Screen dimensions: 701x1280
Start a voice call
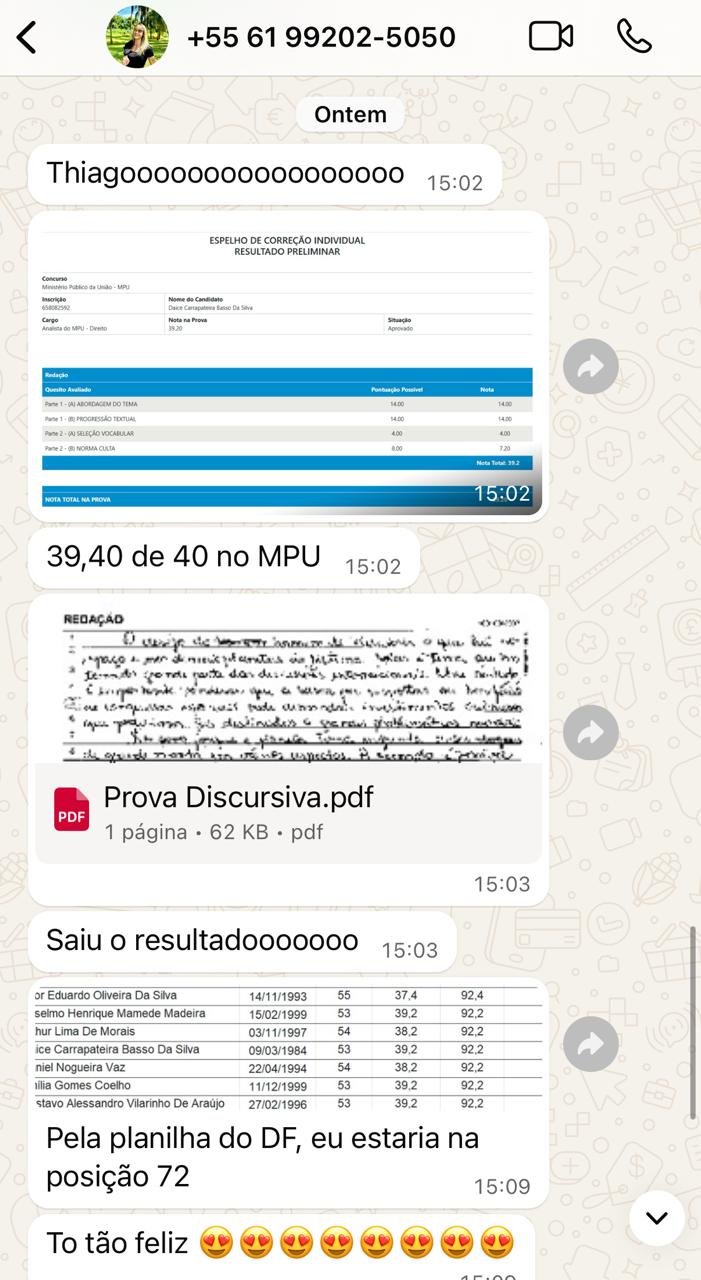point(634,37)
